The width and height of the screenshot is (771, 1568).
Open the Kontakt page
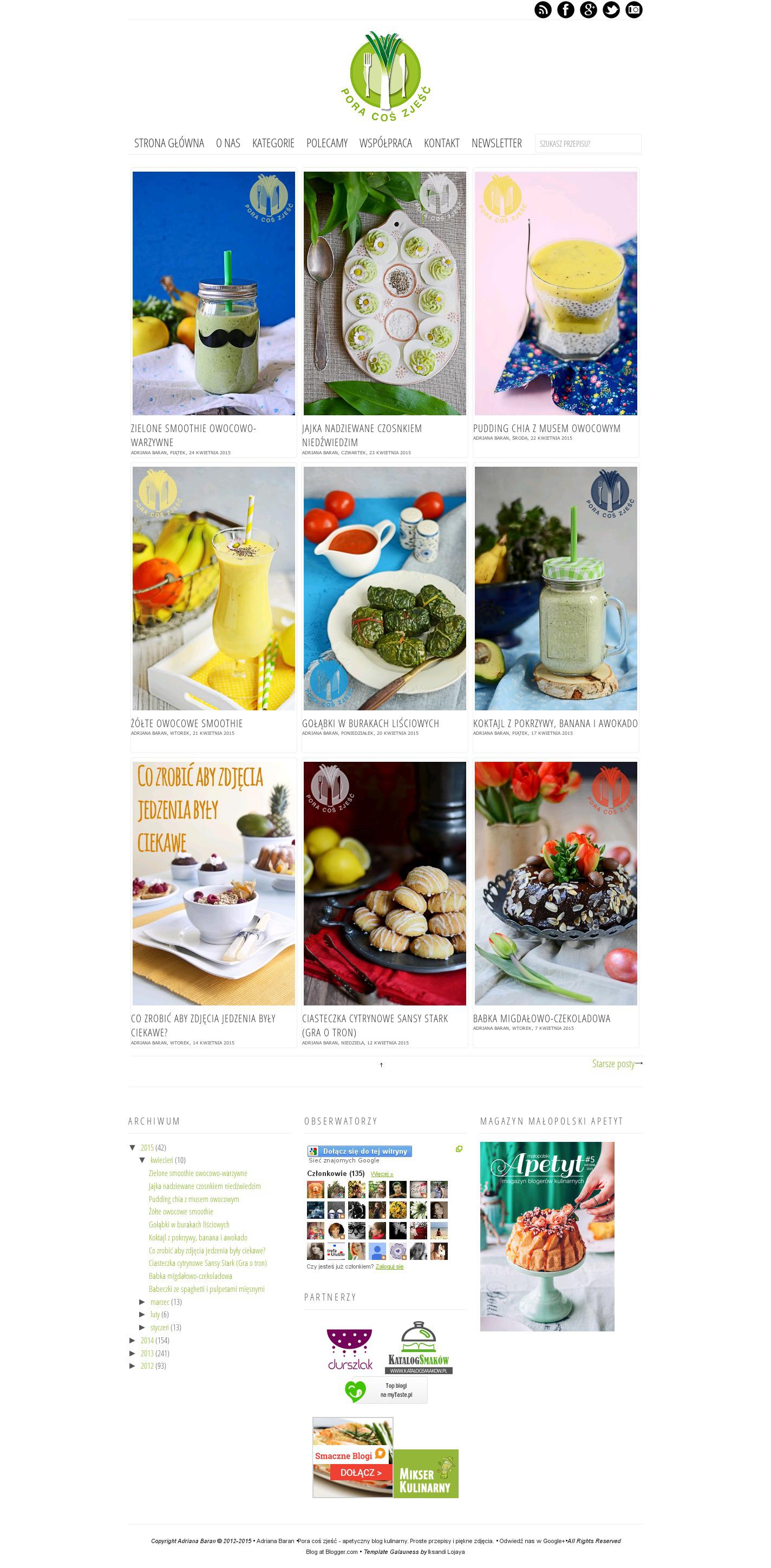tap(441, 143)
